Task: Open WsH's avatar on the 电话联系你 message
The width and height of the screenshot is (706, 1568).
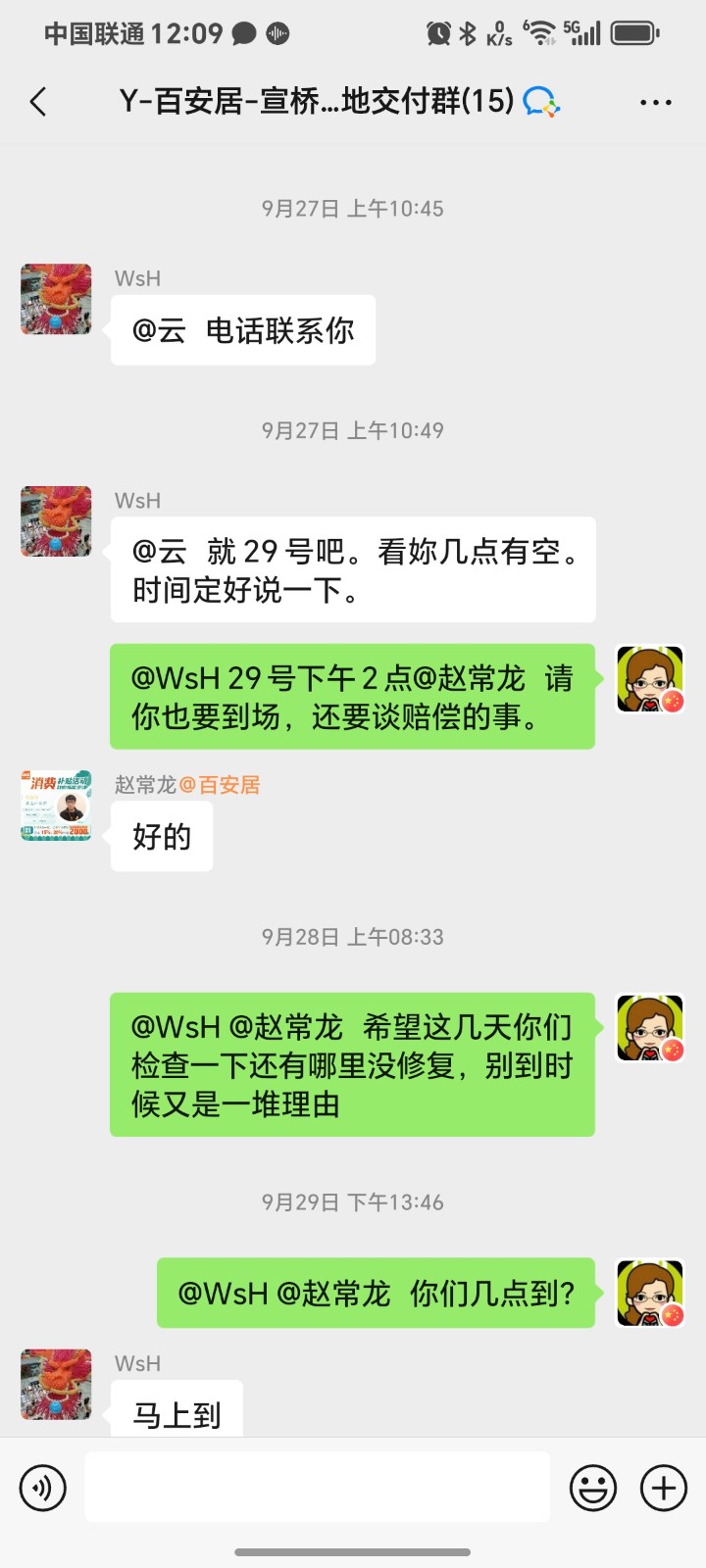Action: pos(57,299)
